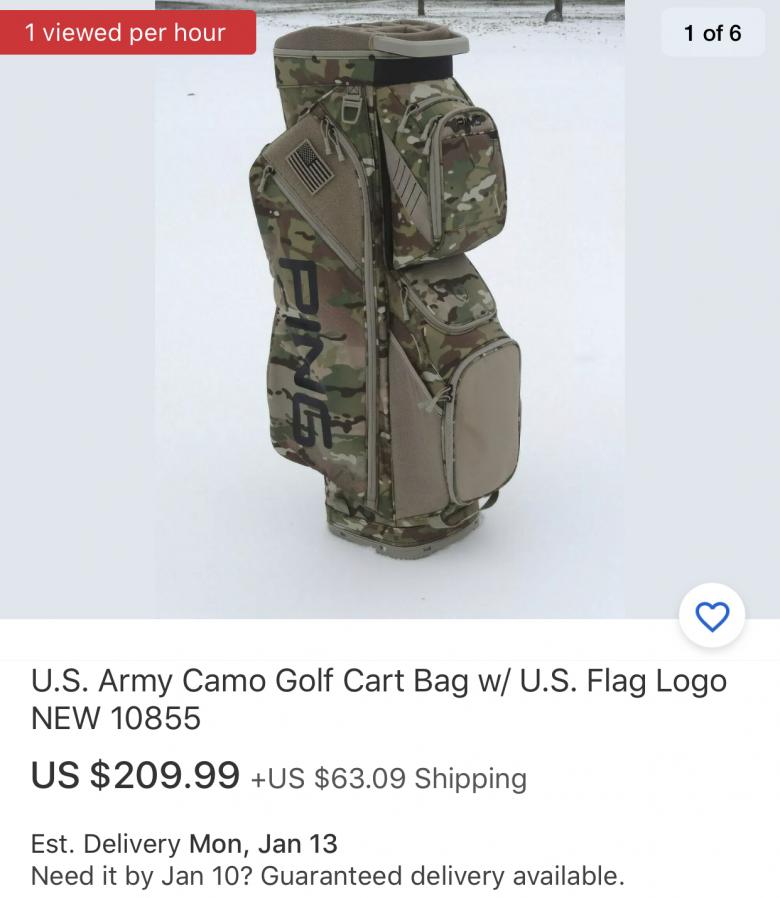Add this golf bag to watchlist

(712, 616)
